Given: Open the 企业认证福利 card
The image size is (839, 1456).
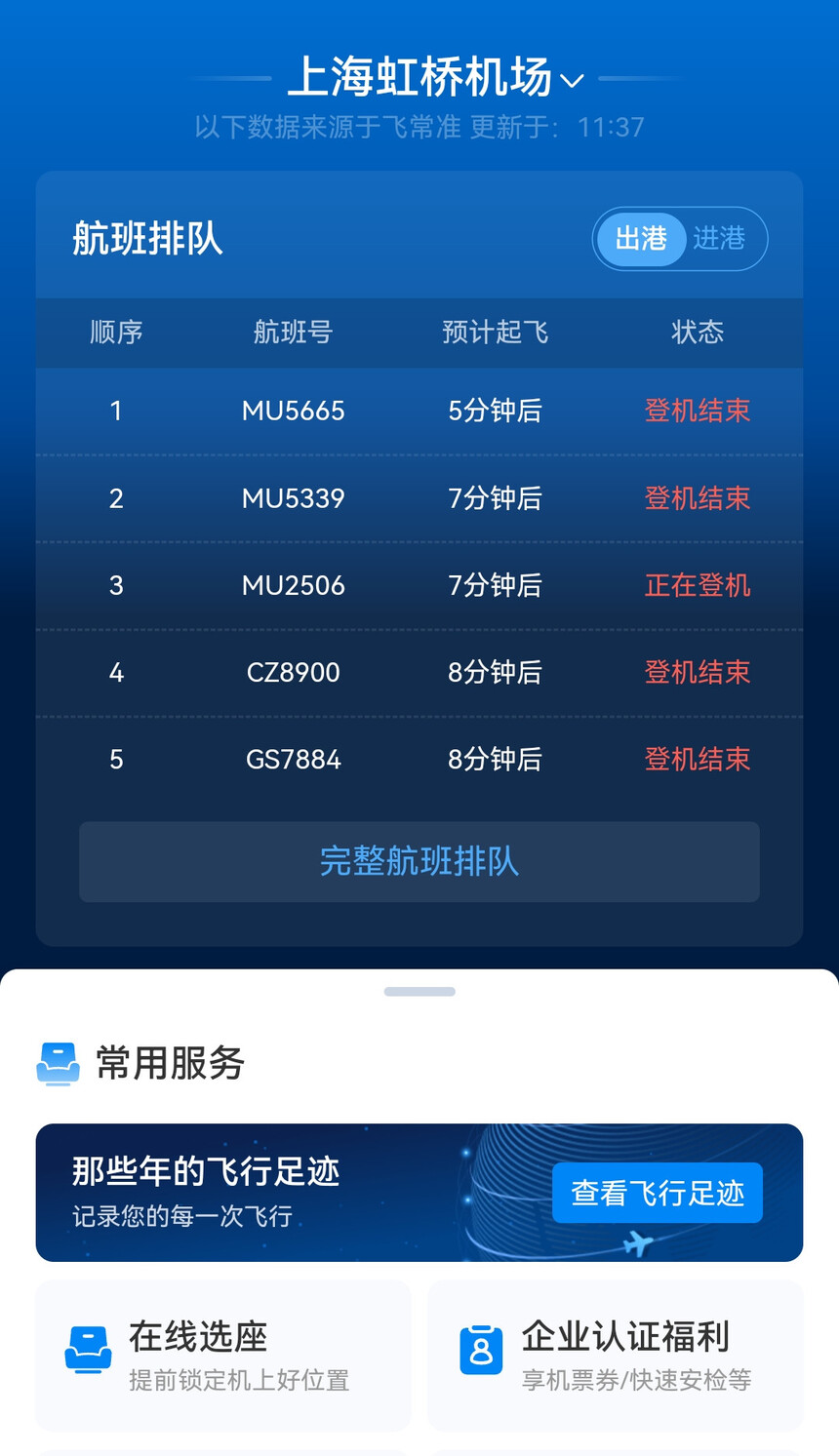Looking at the screenshot, I should tap(615, 1354).
